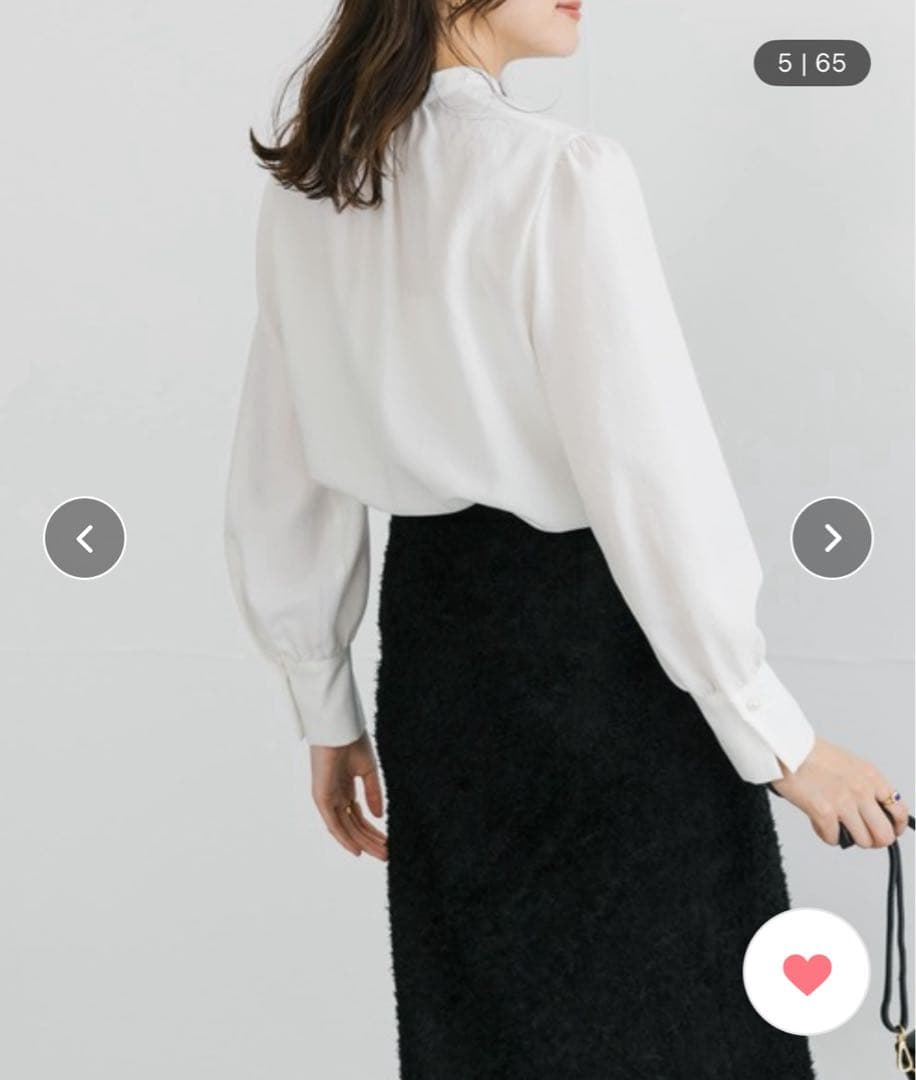Add this item to favorites with heart
Screen dimensions: 916x1080
[x=806, y=972]
